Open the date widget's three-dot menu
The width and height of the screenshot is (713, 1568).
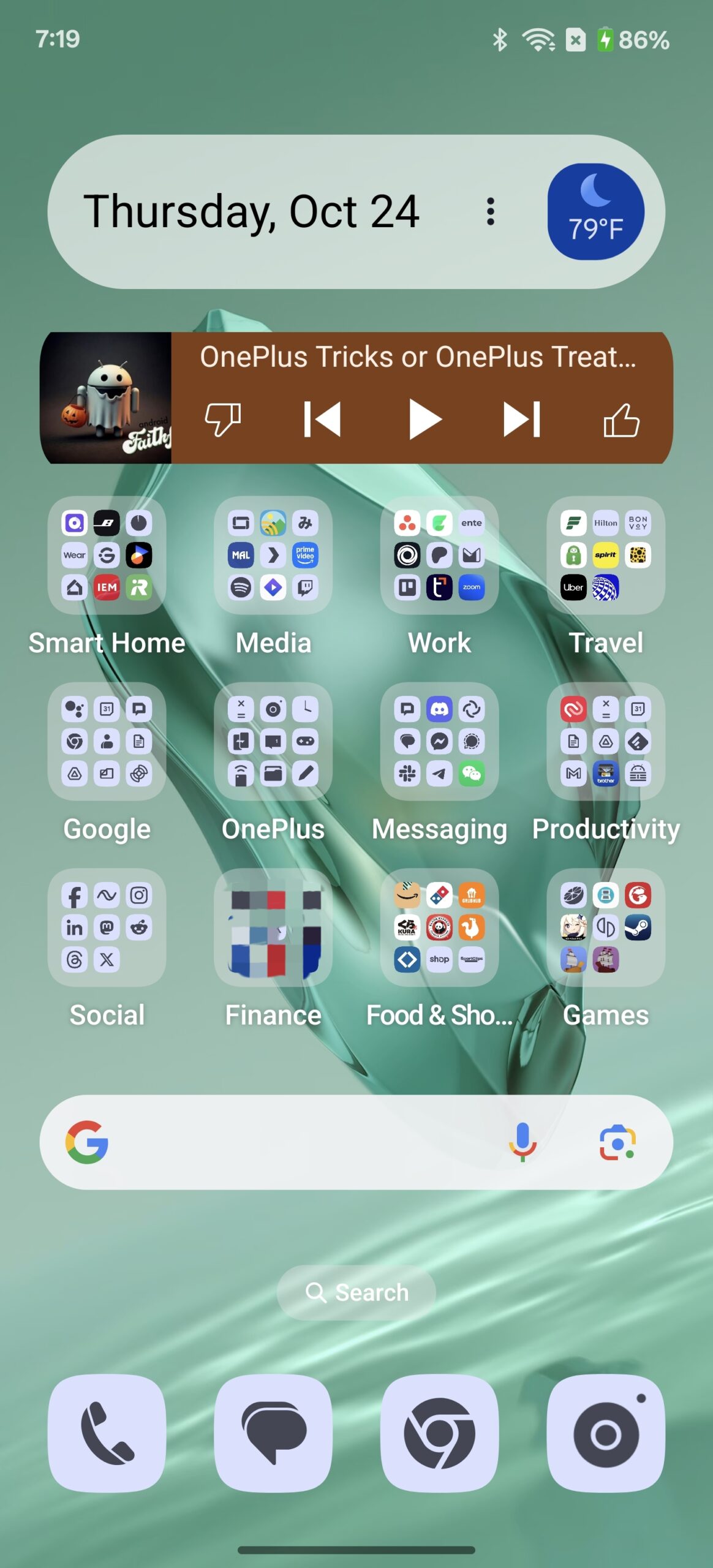490,211
